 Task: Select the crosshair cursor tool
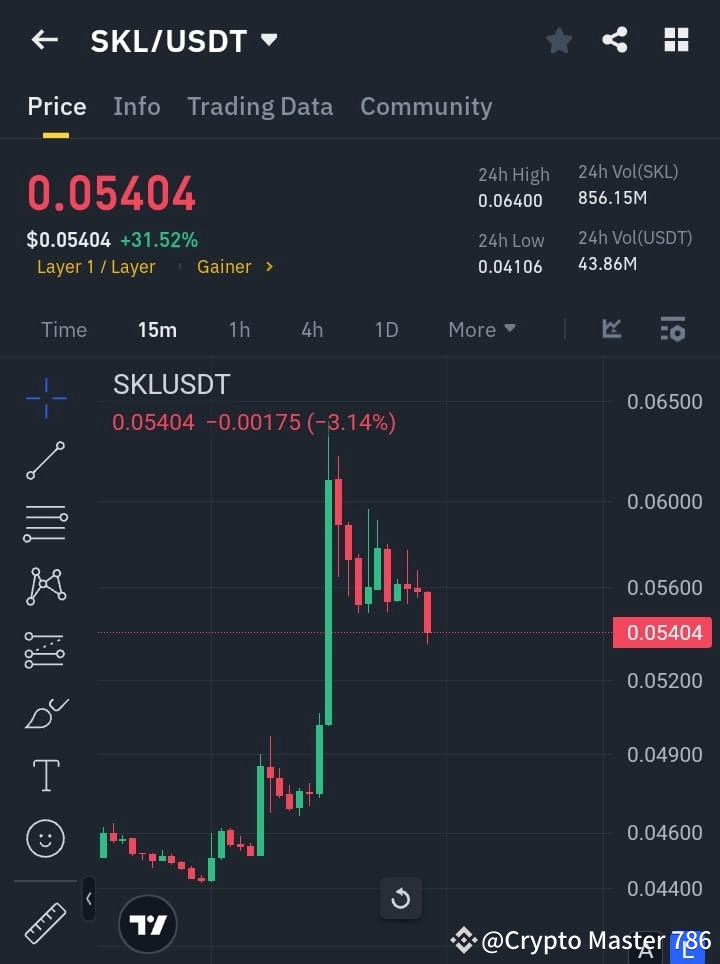[45, 399]
